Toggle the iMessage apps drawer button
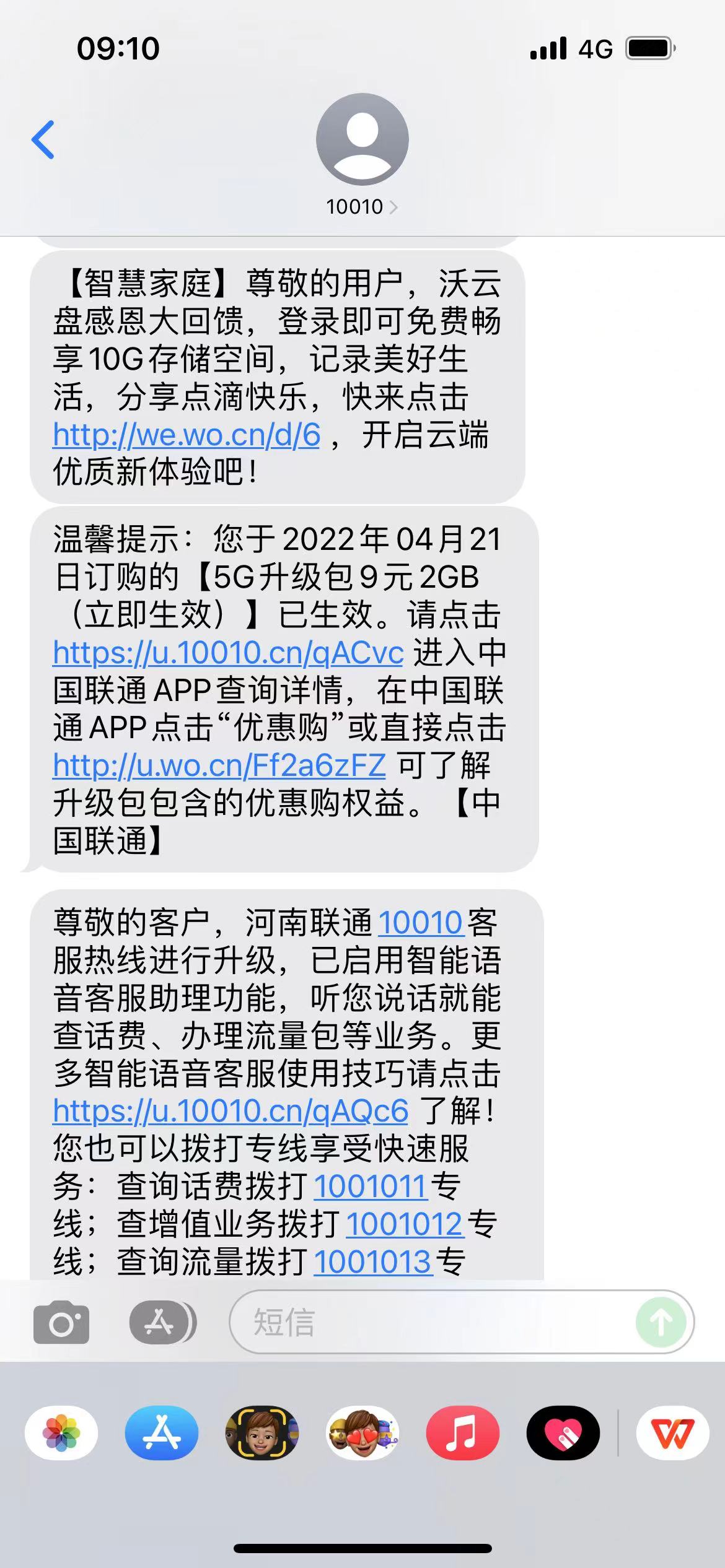The width and height of the screenshot is (725, 1568). (x=162, y=1323)
